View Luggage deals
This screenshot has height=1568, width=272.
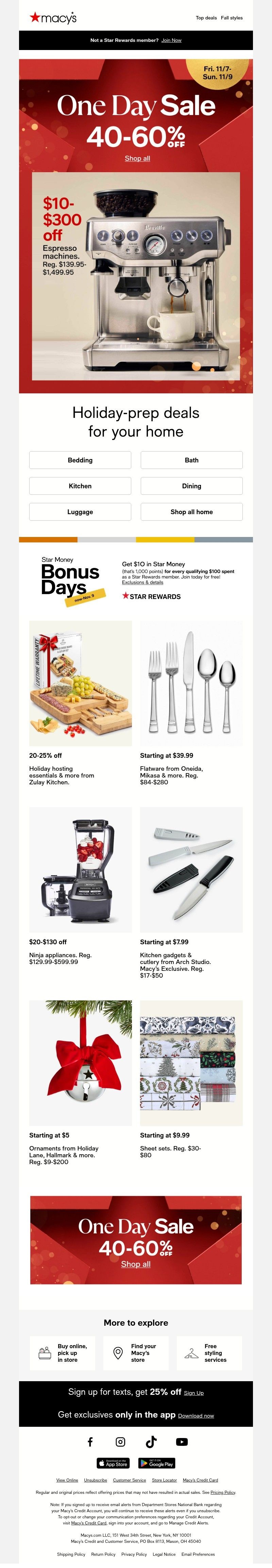coord(80,512)
